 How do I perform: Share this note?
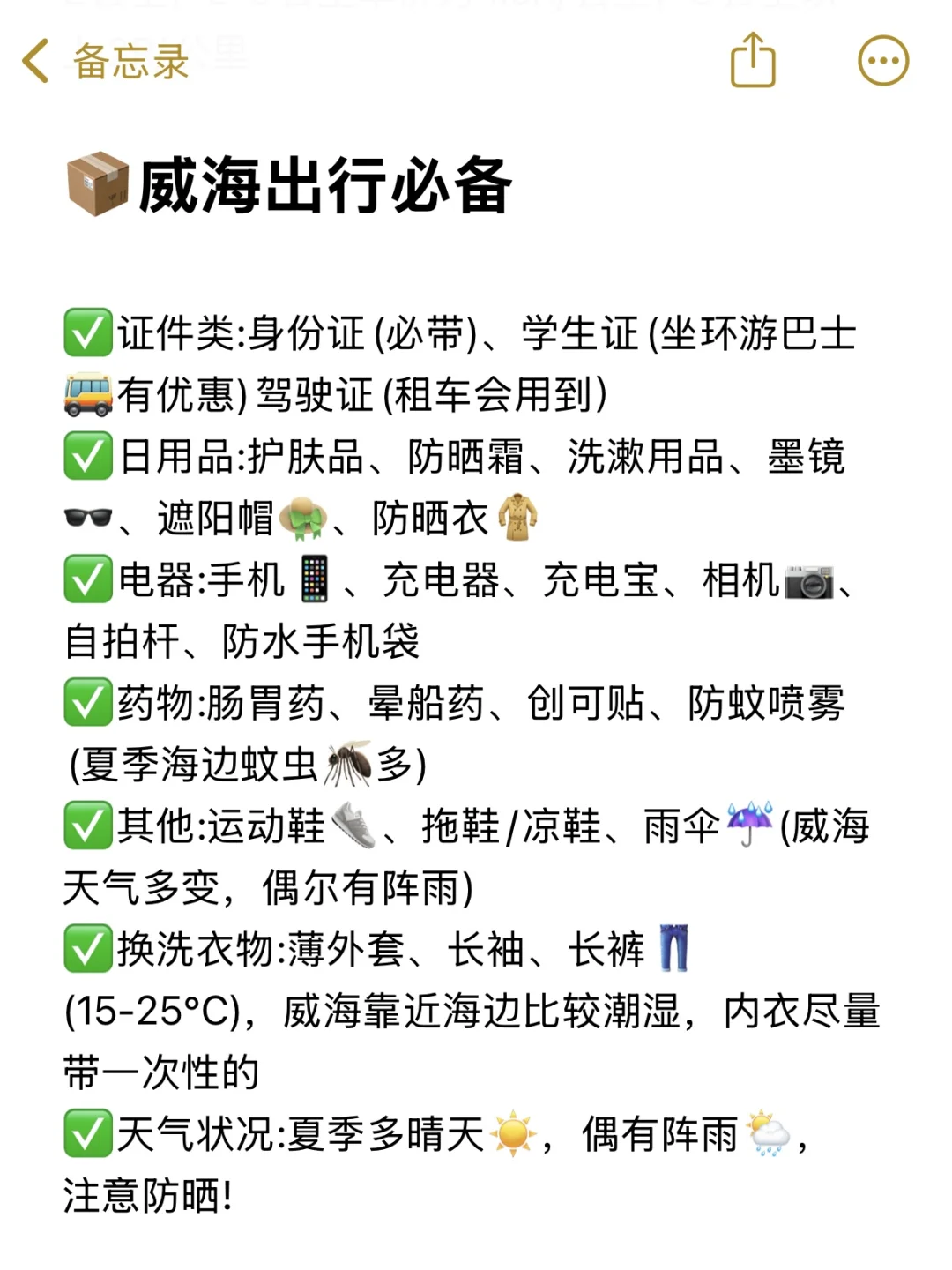(753, 60)
